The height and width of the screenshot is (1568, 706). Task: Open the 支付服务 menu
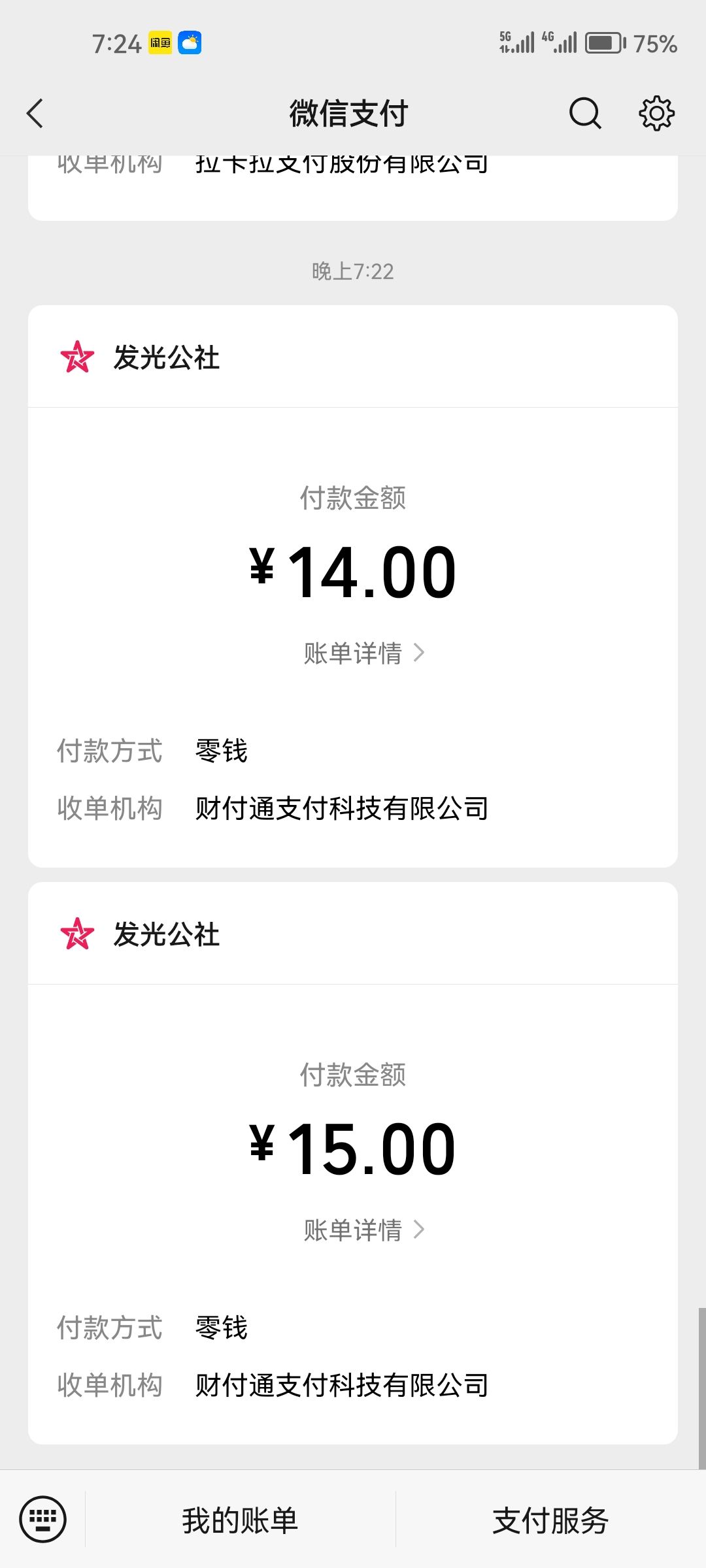pos(550,1520)
